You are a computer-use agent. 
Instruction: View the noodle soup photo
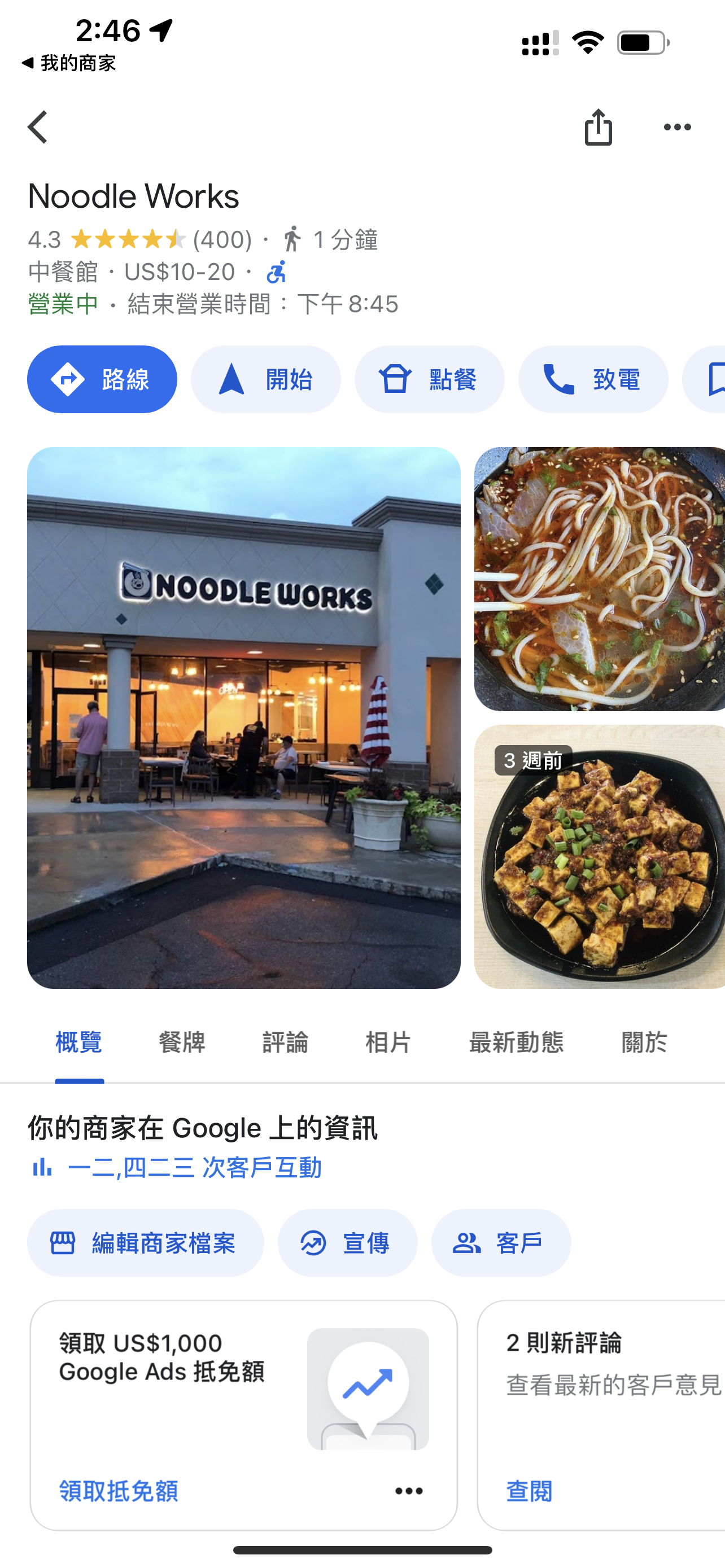click(x=600, y=579)
